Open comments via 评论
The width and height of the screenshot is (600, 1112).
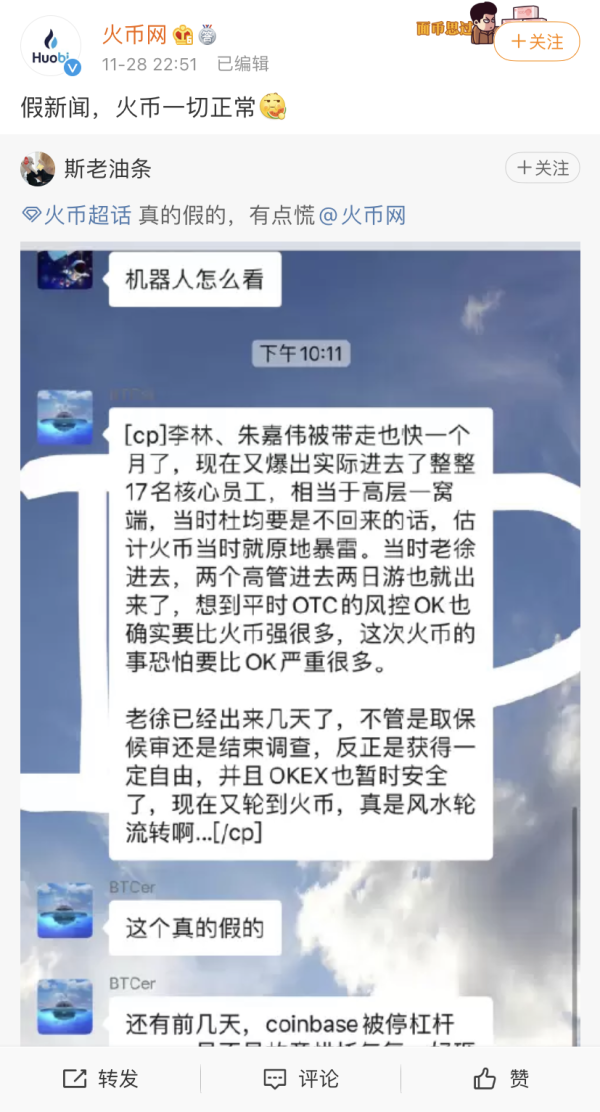(x=300, y=1079)
